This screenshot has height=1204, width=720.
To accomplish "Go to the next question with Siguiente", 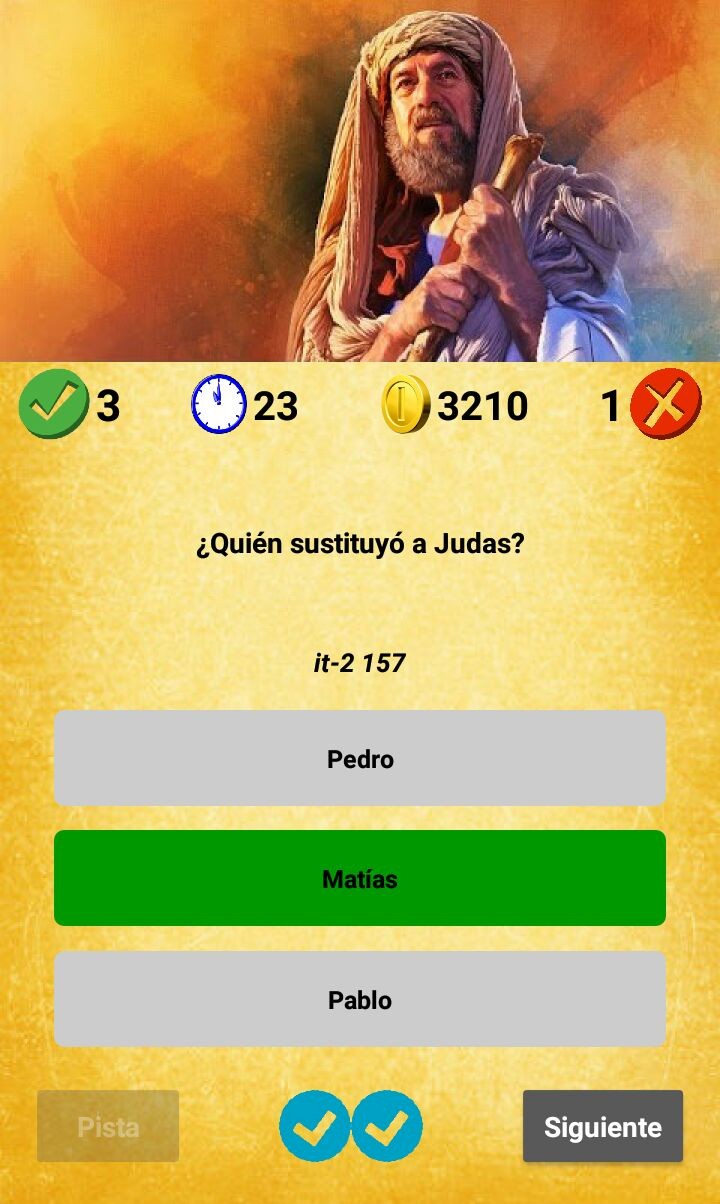I will pos(603,1126).
